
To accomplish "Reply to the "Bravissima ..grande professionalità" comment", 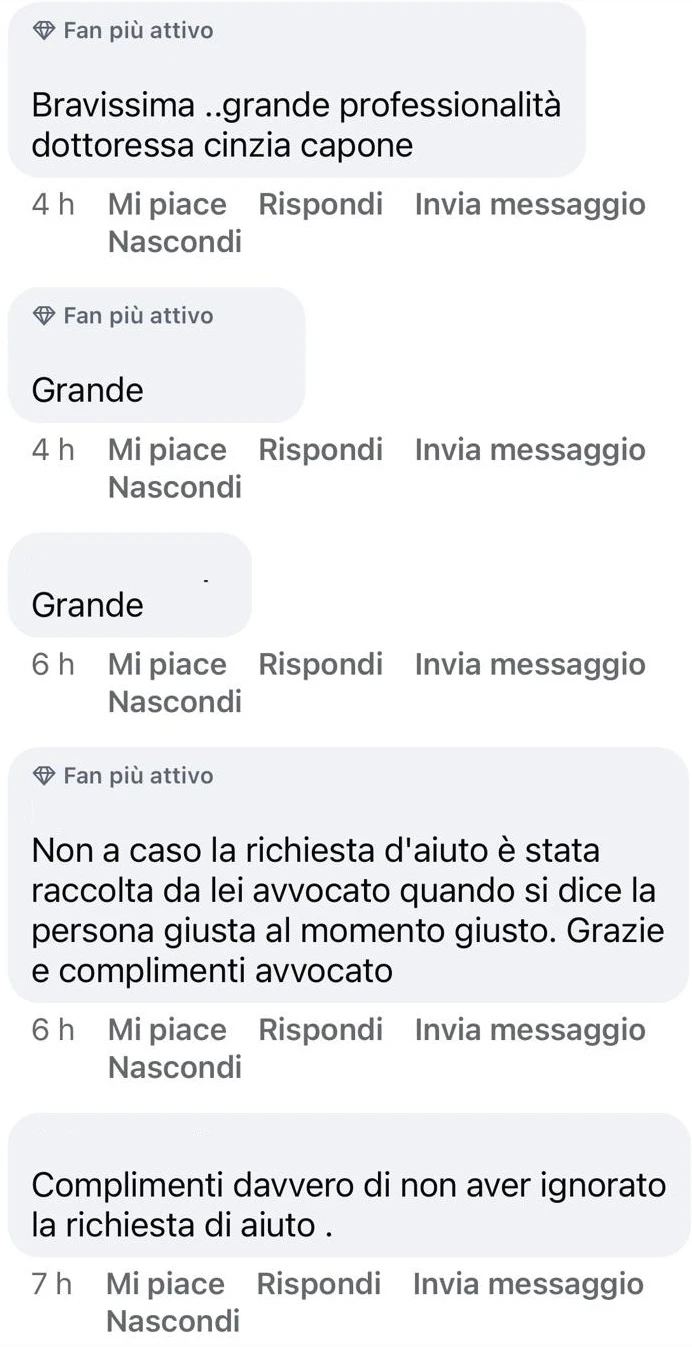I will 320,205.
